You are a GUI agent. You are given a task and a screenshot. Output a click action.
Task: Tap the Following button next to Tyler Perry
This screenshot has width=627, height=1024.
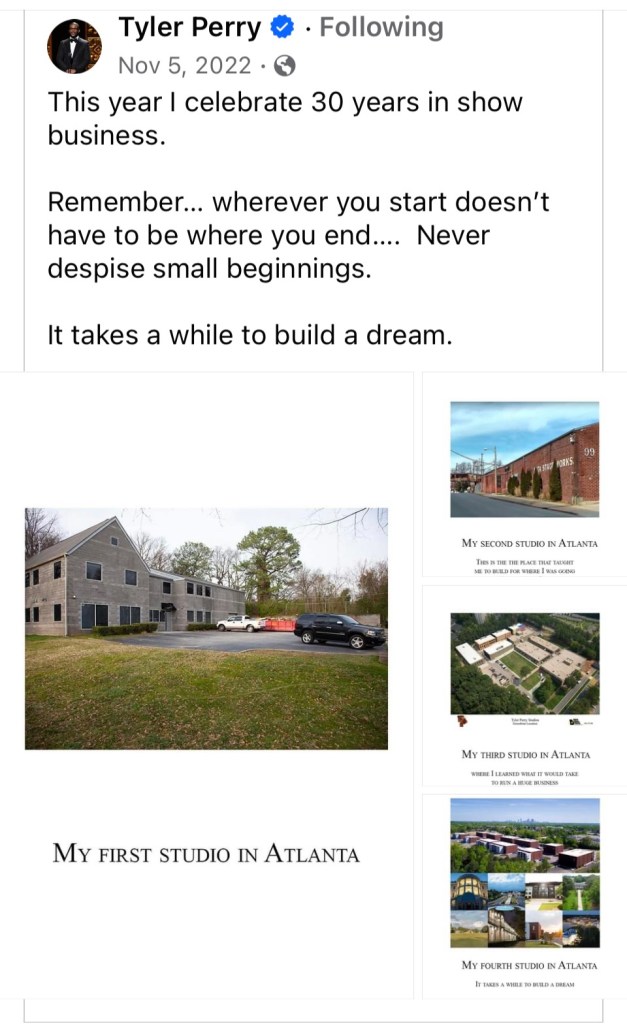click(x=381, y=27)
